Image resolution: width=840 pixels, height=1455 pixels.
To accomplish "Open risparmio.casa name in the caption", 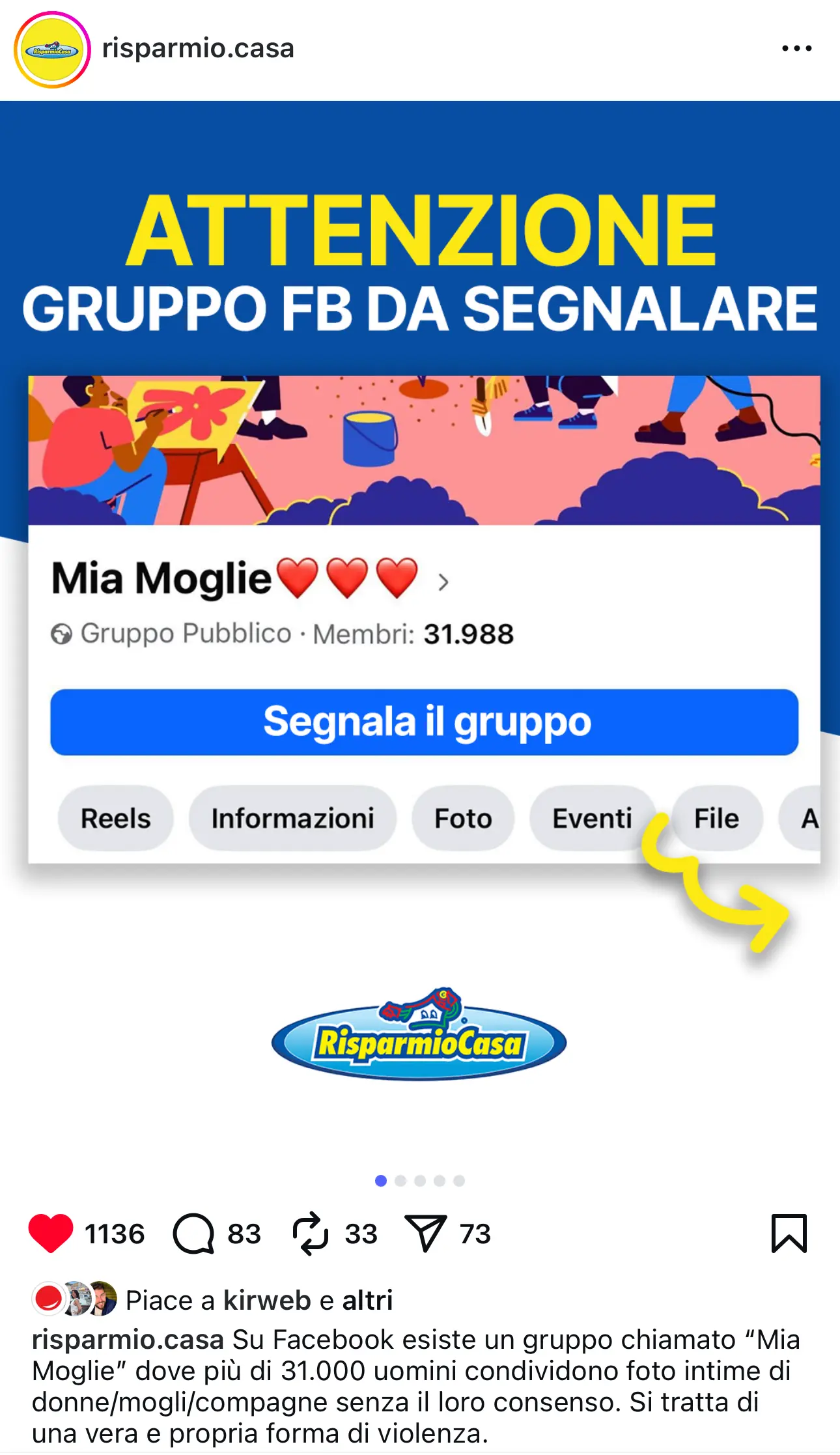I will [x=128, y=1340].
